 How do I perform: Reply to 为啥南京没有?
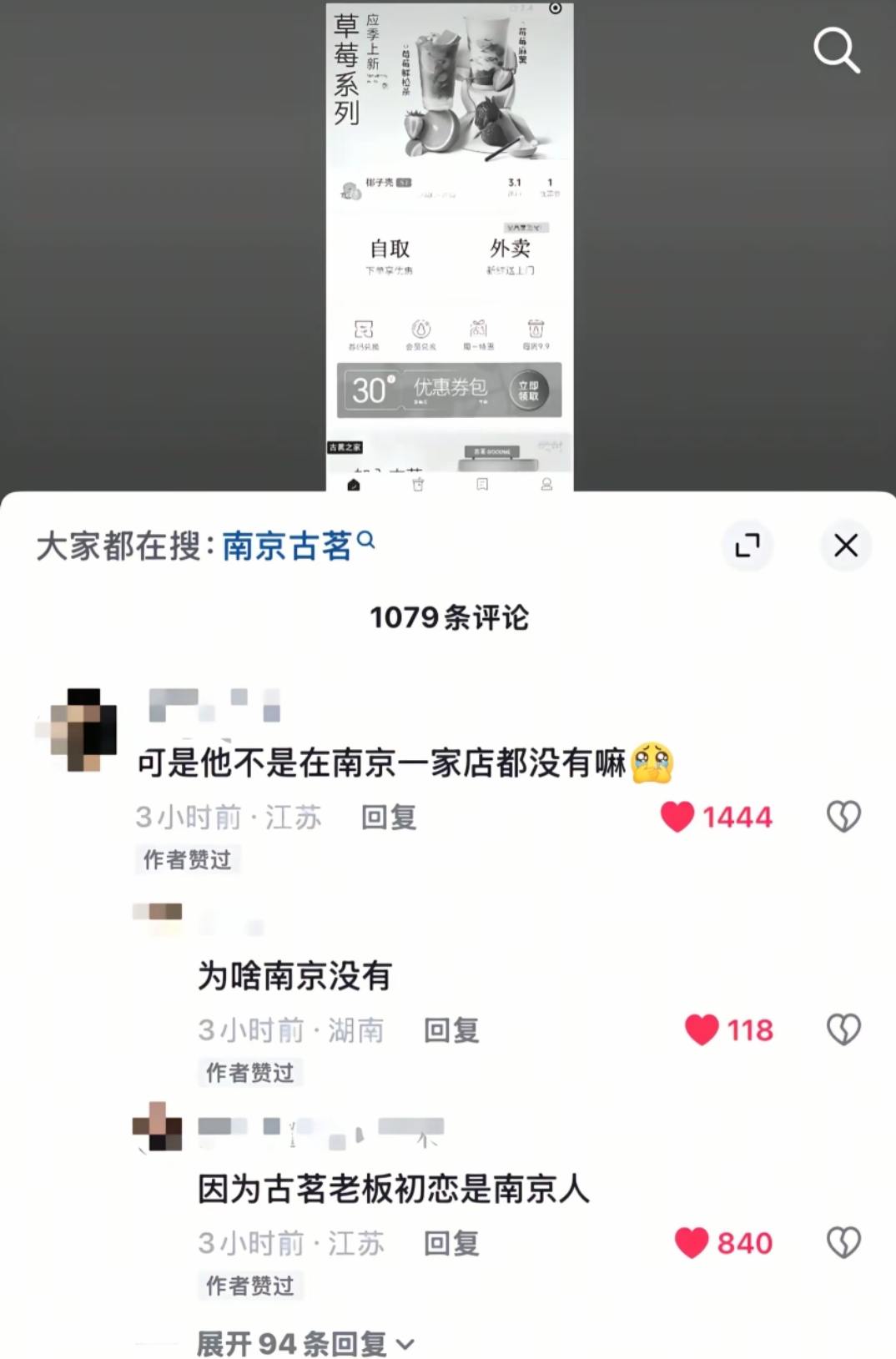click(x=451, y=1031)
